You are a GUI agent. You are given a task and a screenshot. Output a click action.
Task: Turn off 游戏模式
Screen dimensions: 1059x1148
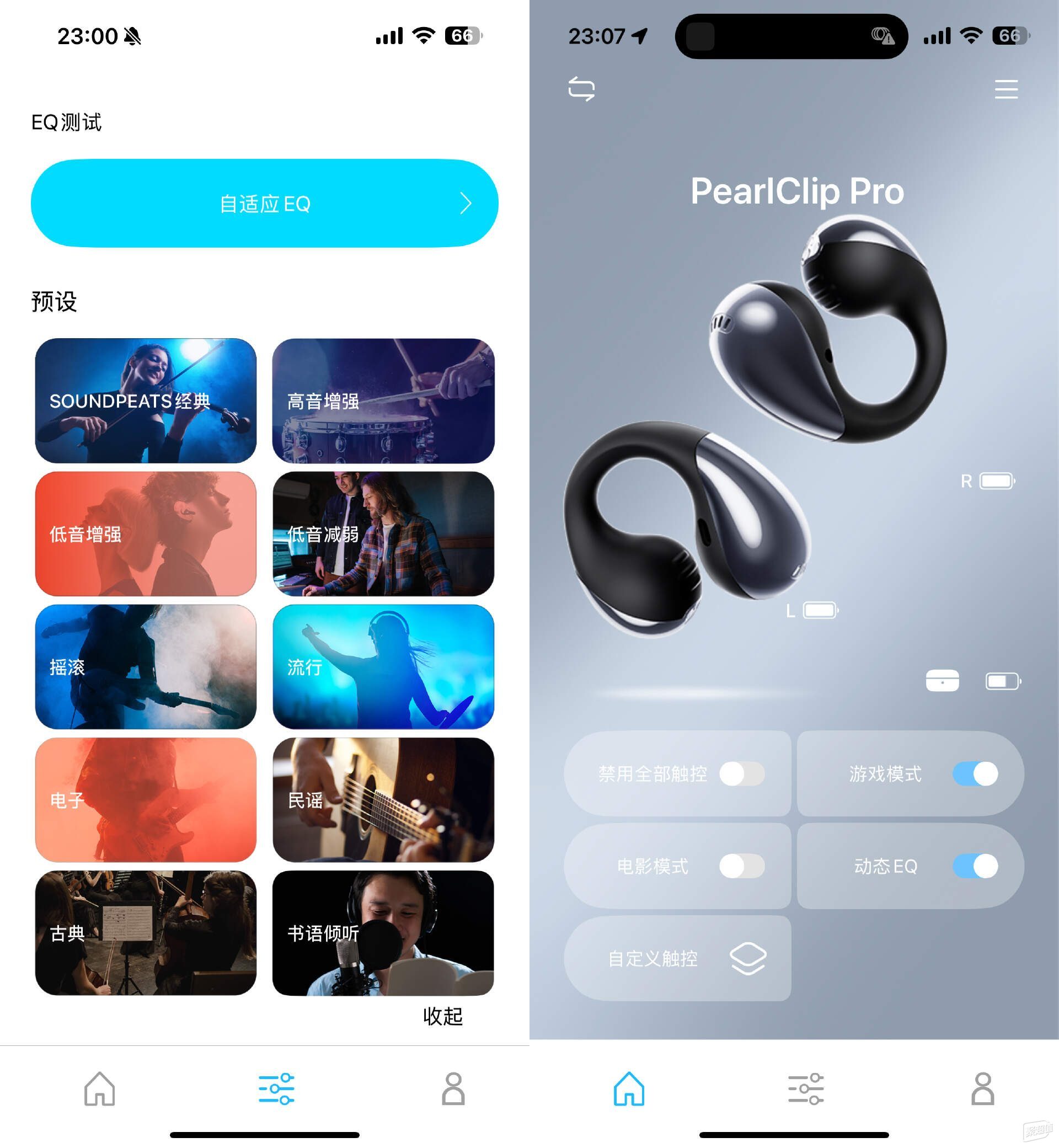pyautogui.click(x=975, y=774)
